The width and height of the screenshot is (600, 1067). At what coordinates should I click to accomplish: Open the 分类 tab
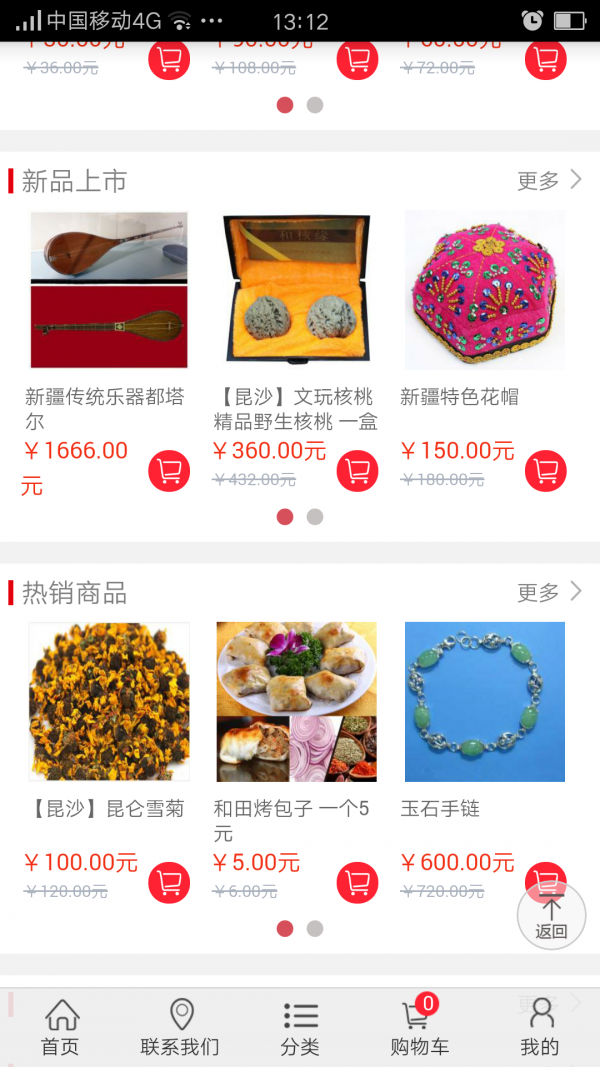[x=300, y=1027]
